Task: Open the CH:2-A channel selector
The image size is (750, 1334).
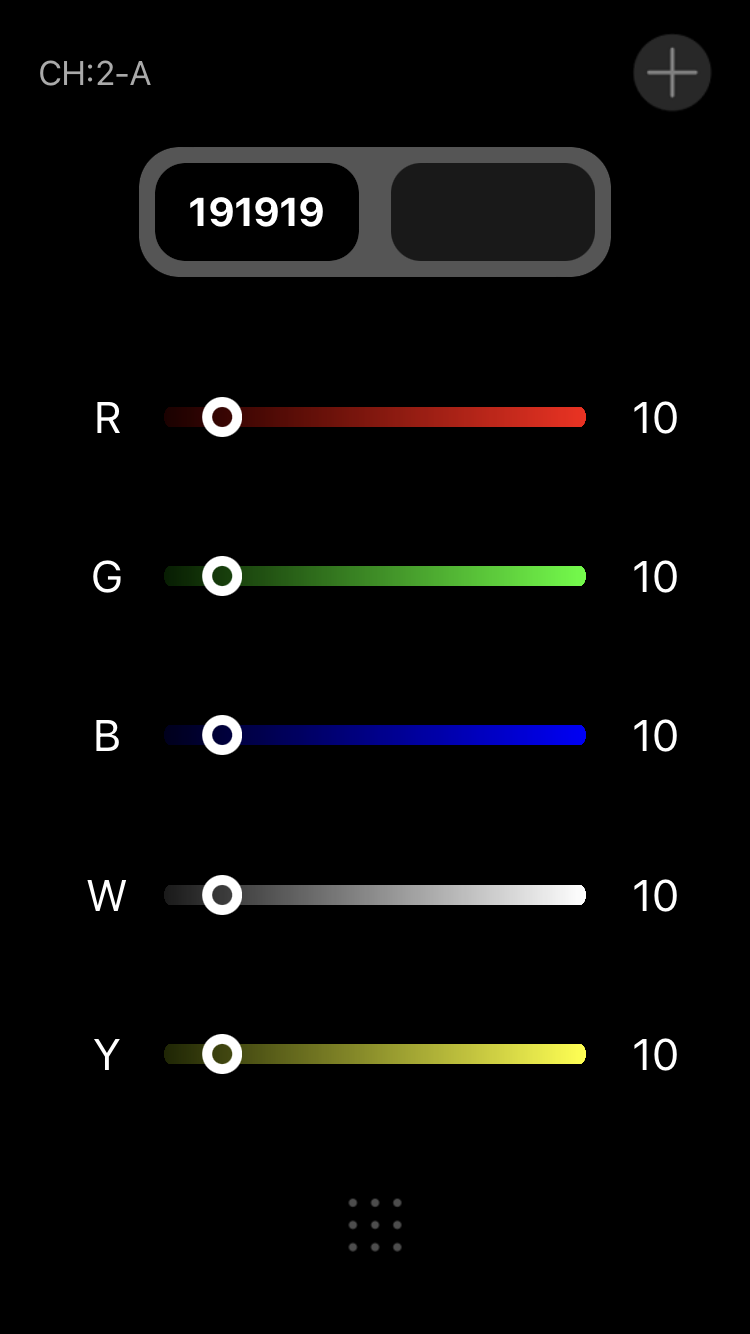Action: 95,74
